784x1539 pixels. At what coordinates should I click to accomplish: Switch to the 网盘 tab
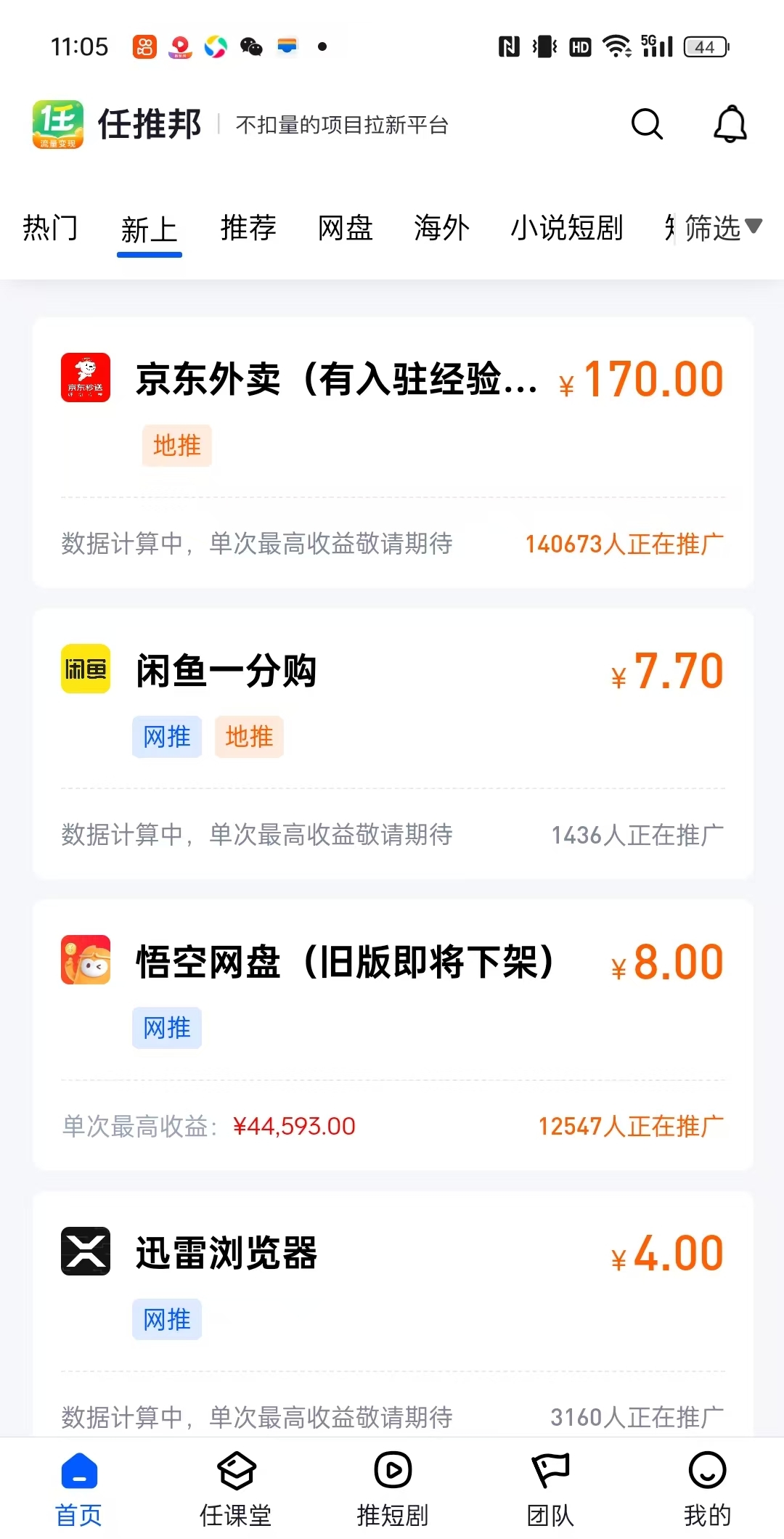coord(345,228)
